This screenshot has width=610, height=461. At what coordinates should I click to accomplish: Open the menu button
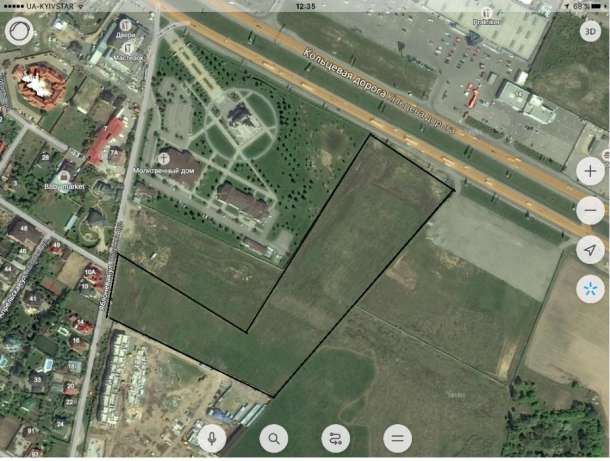[x=397, y=438]
